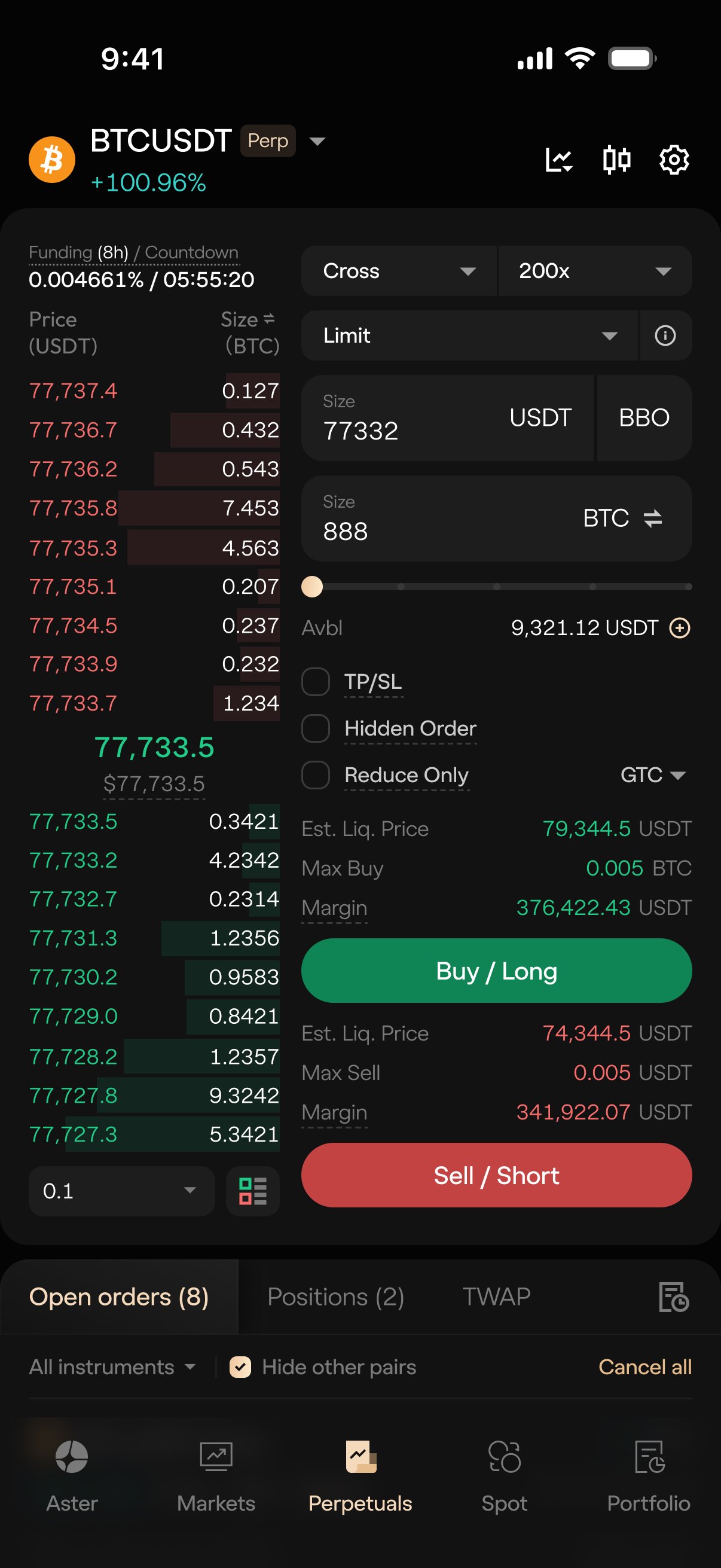Uncheck Hide other pairs
Screen dimensions: 721x1568
pos(240,1367)
